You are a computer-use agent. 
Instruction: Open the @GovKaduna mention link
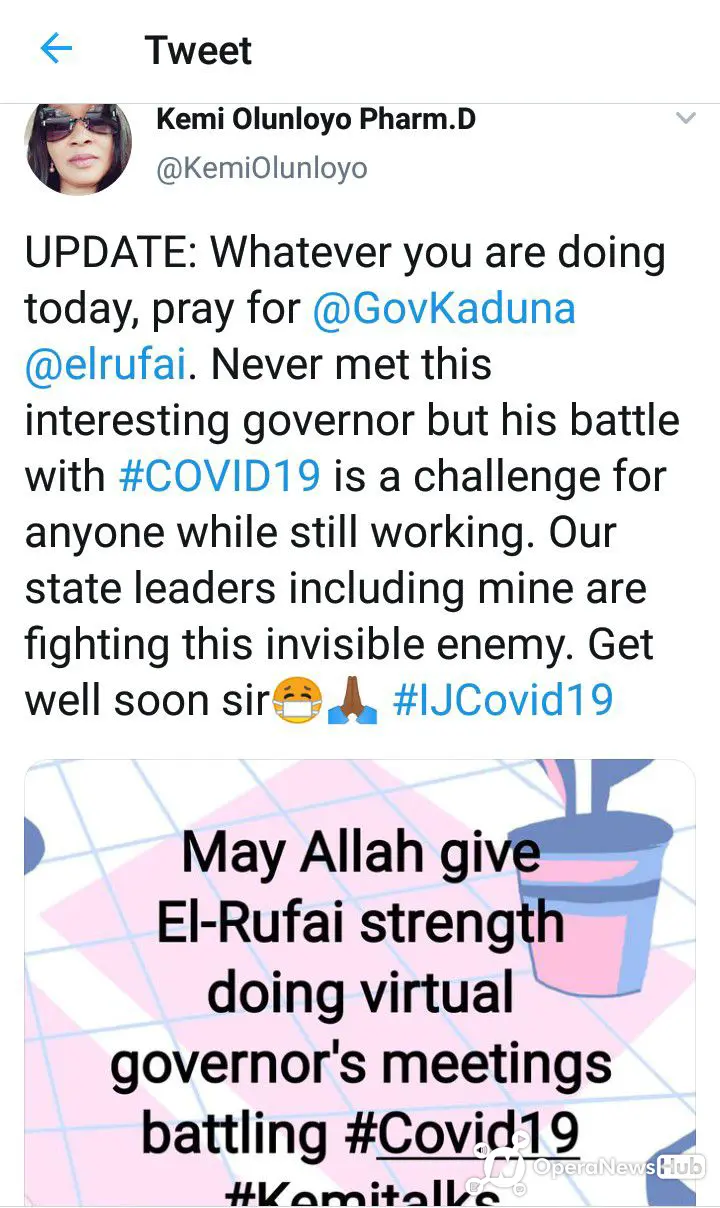444,309
